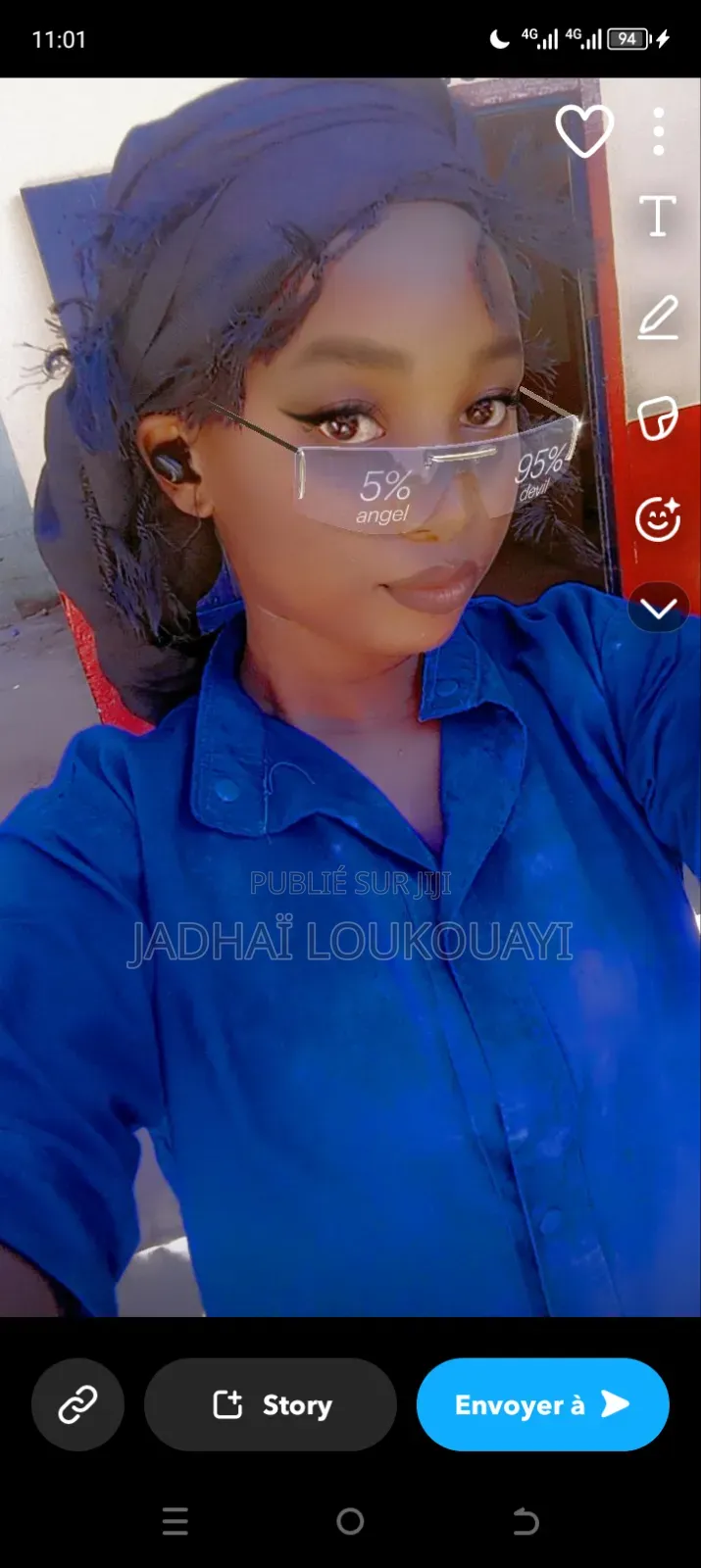The width and height of the screenshot is (701, 1568).
Task: Open the sticker picker
Action: [x=658, y=418]
